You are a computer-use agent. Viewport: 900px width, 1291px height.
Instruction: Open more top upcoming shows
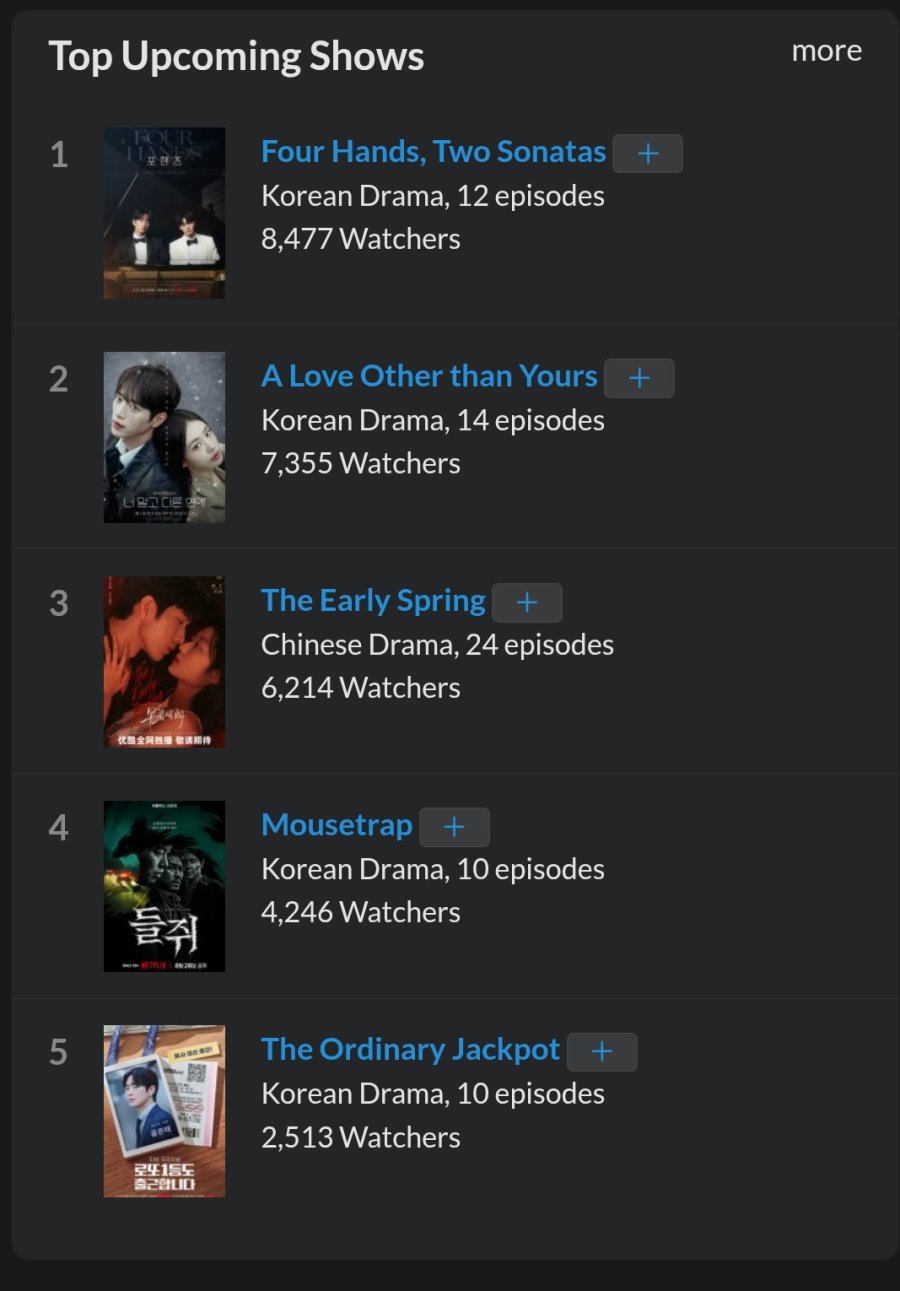(x=826, y=51)
